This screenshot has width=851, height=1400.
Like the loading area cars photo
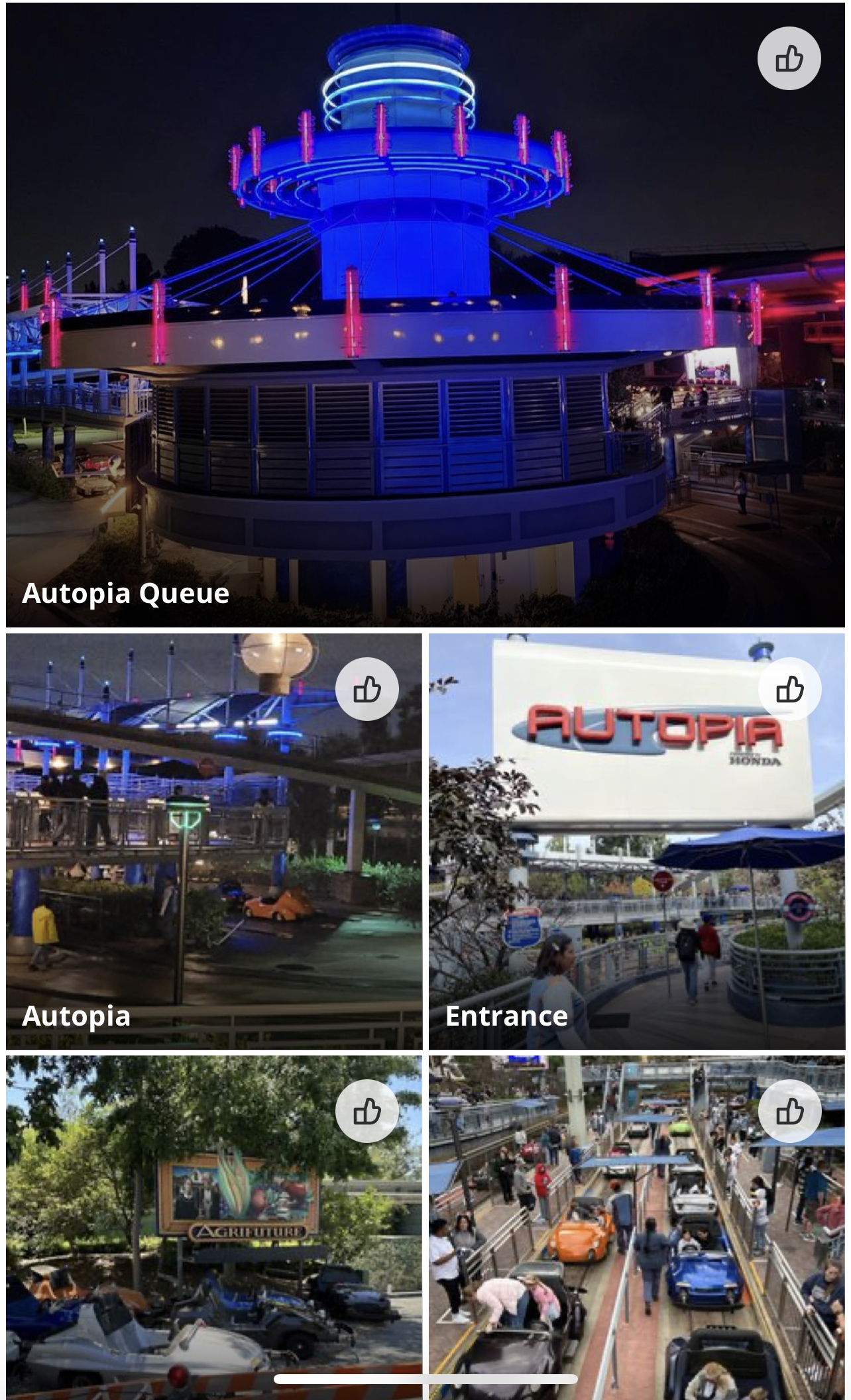click(x=790, y=1111)
